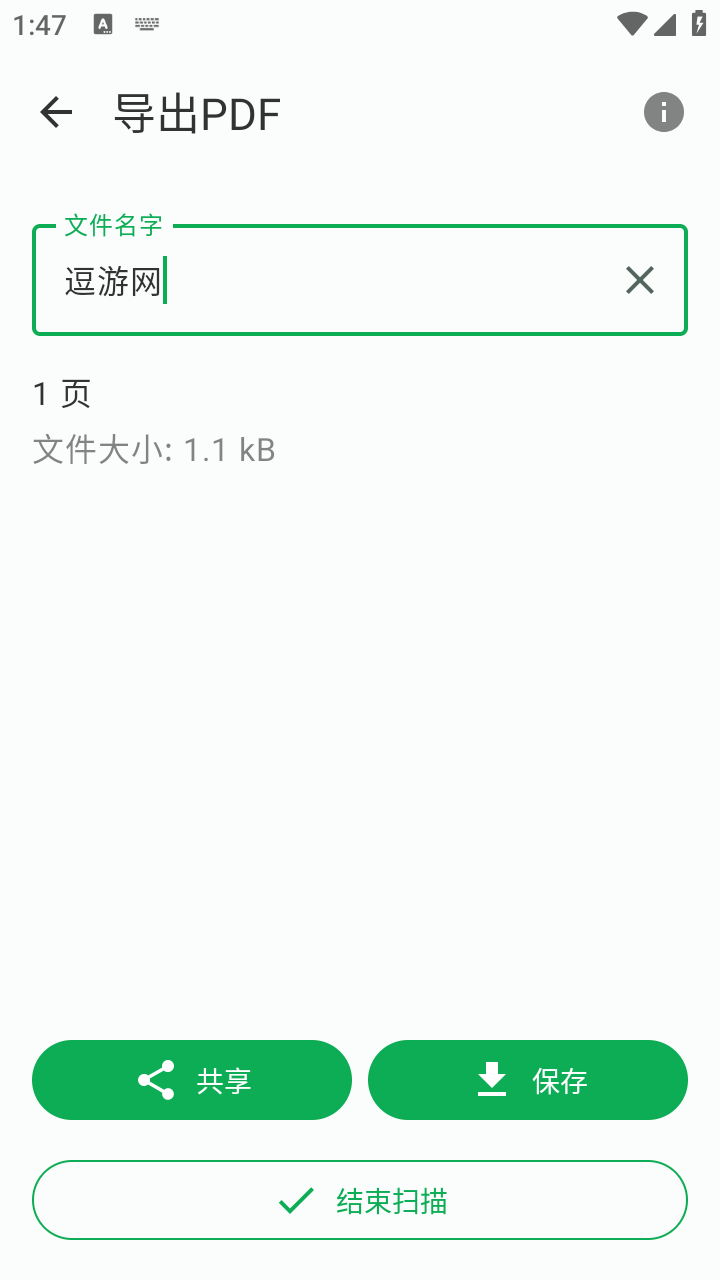The width and height of the screenshot is (720, 1280).
Task: Tap the battery icon in the status bar
Action: (x=697, y=24)
